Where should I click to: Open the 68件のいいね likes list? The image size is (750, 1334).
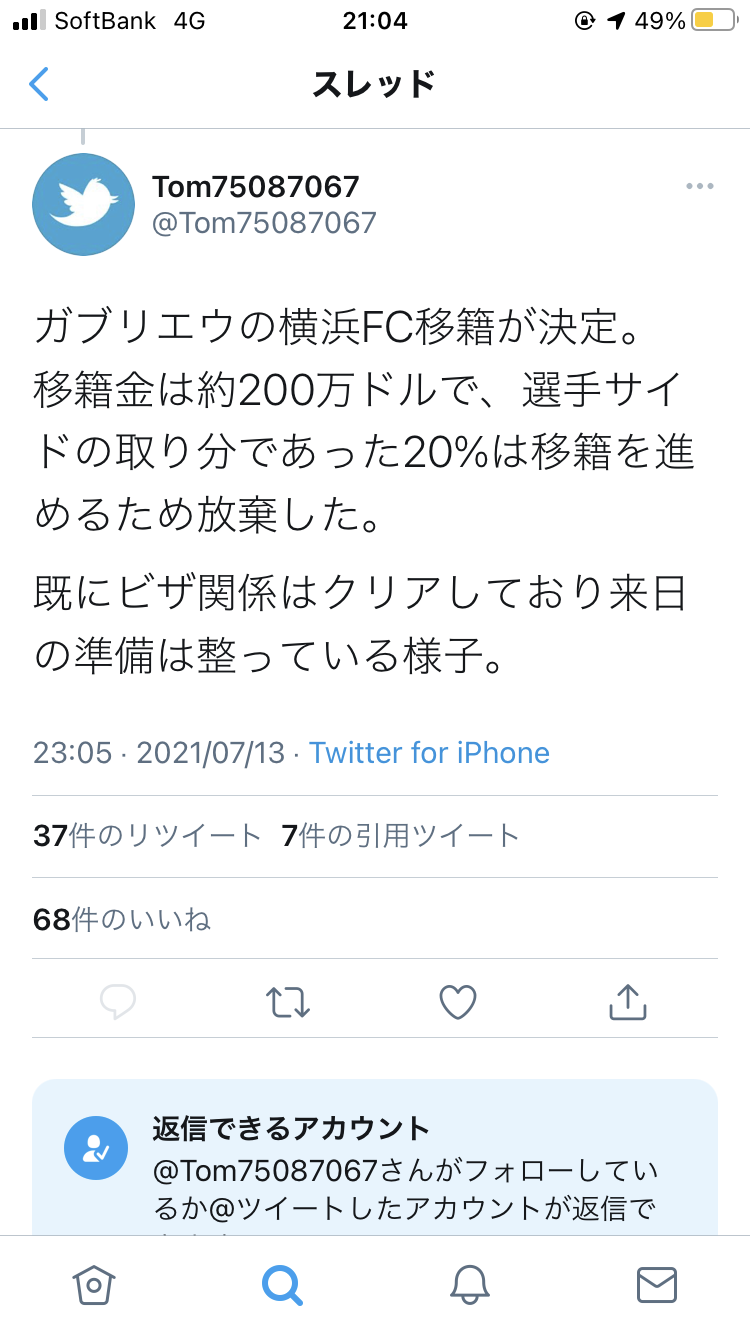[122, 919]
